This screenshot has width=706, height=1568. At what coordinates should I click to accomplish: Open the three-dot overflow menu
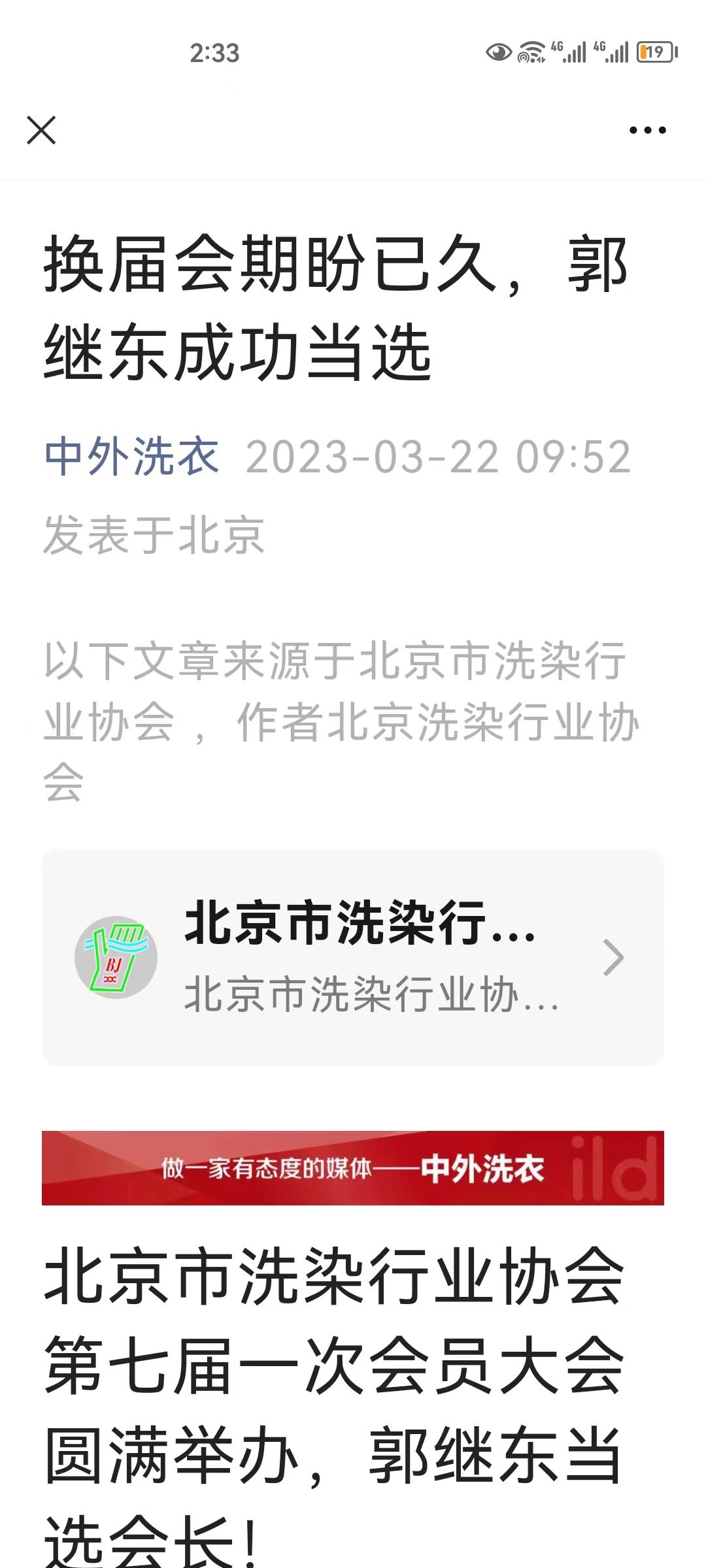tap(647, 130)
